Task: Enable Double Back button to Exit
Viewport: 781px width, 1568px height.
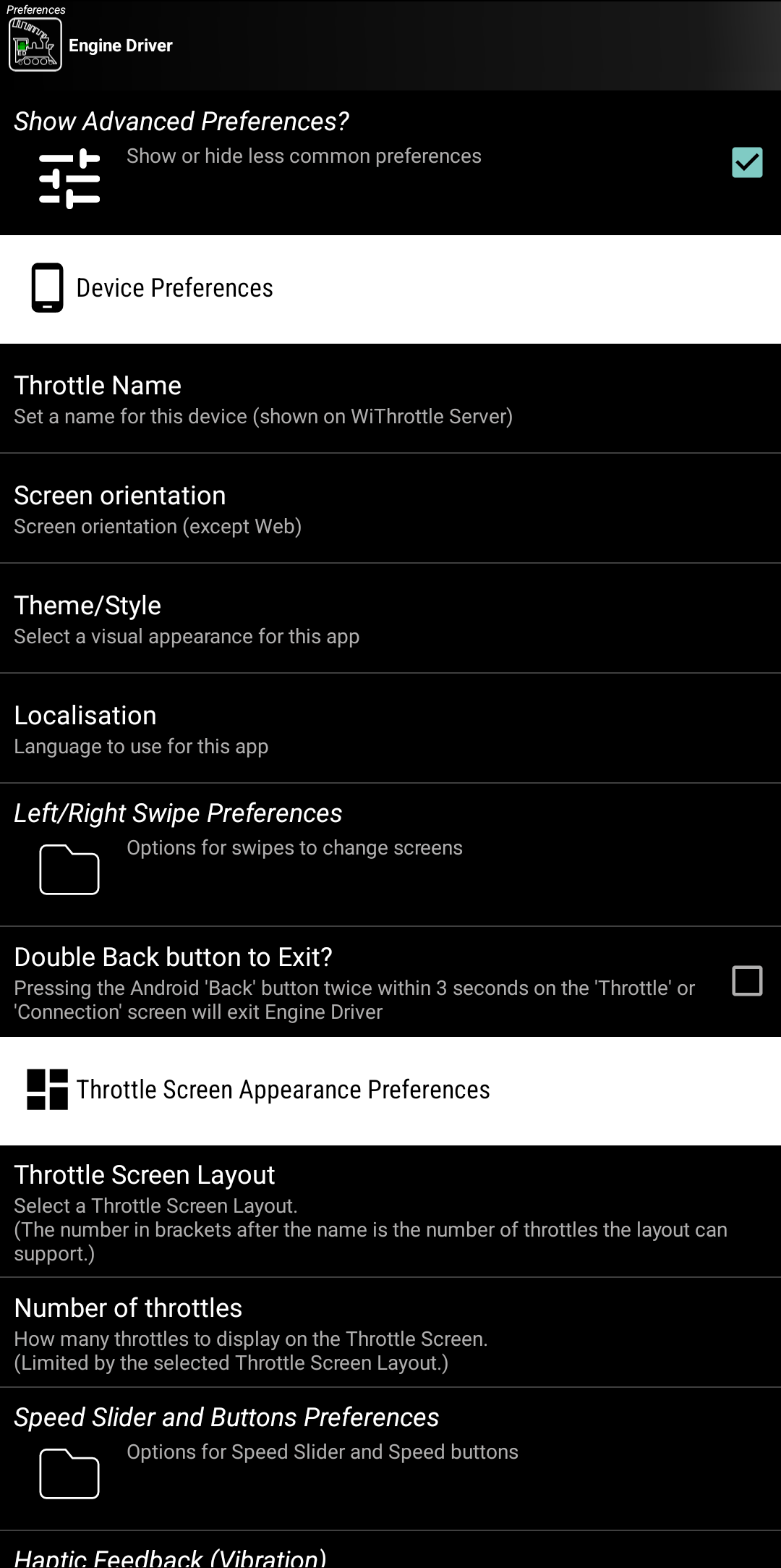Action: click(x=746, y=981)
